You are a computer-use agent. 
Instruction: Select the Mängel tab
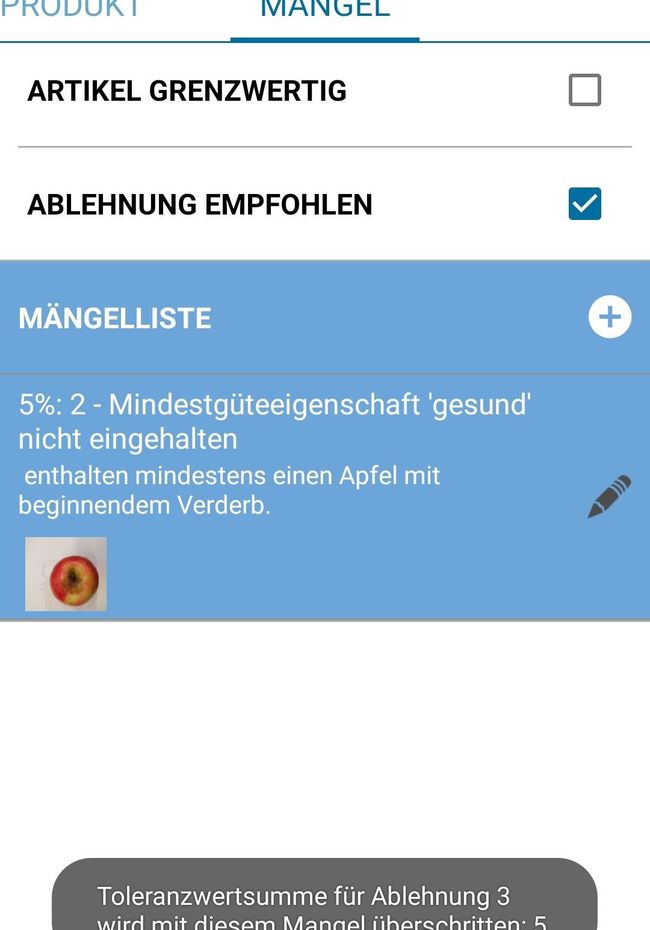coord(325,12)
